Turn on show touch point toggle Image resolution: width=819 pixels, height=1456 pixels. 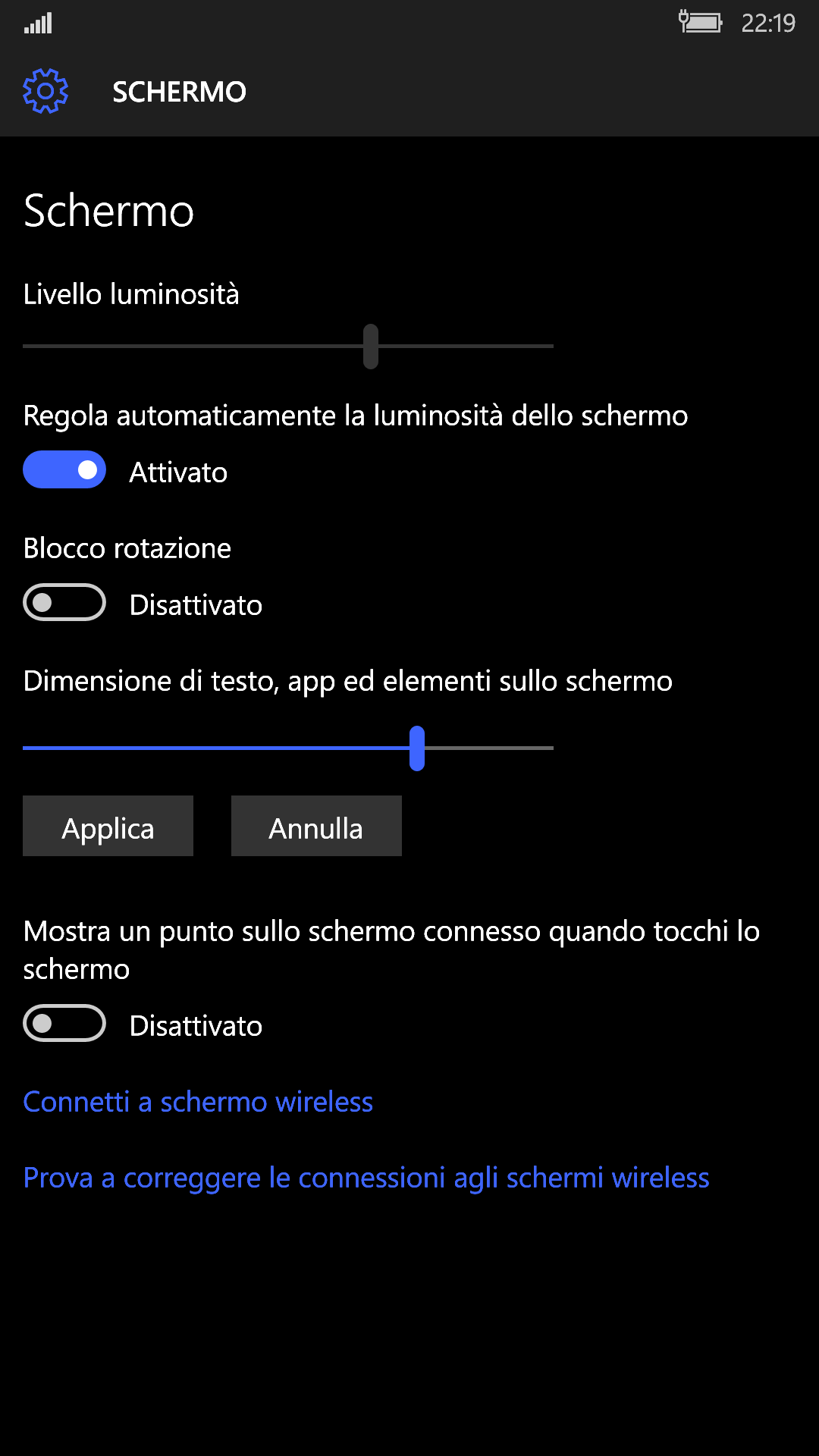[x=64, y=1023]
